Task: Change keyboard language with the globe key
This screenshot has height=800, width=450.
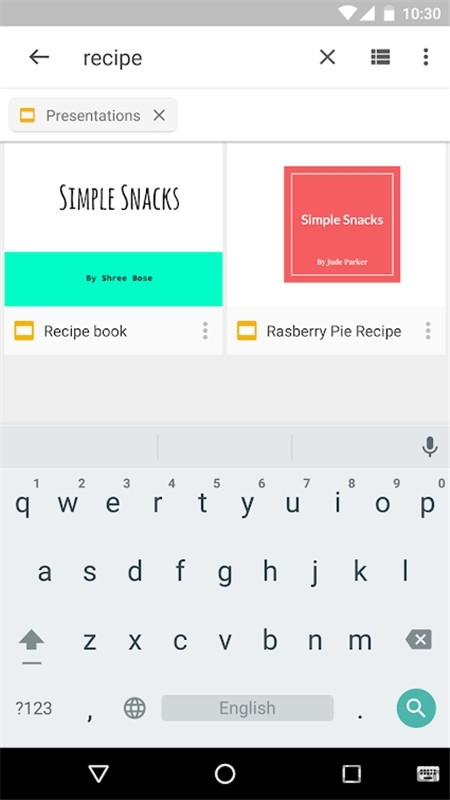Action: pos(135,708)
